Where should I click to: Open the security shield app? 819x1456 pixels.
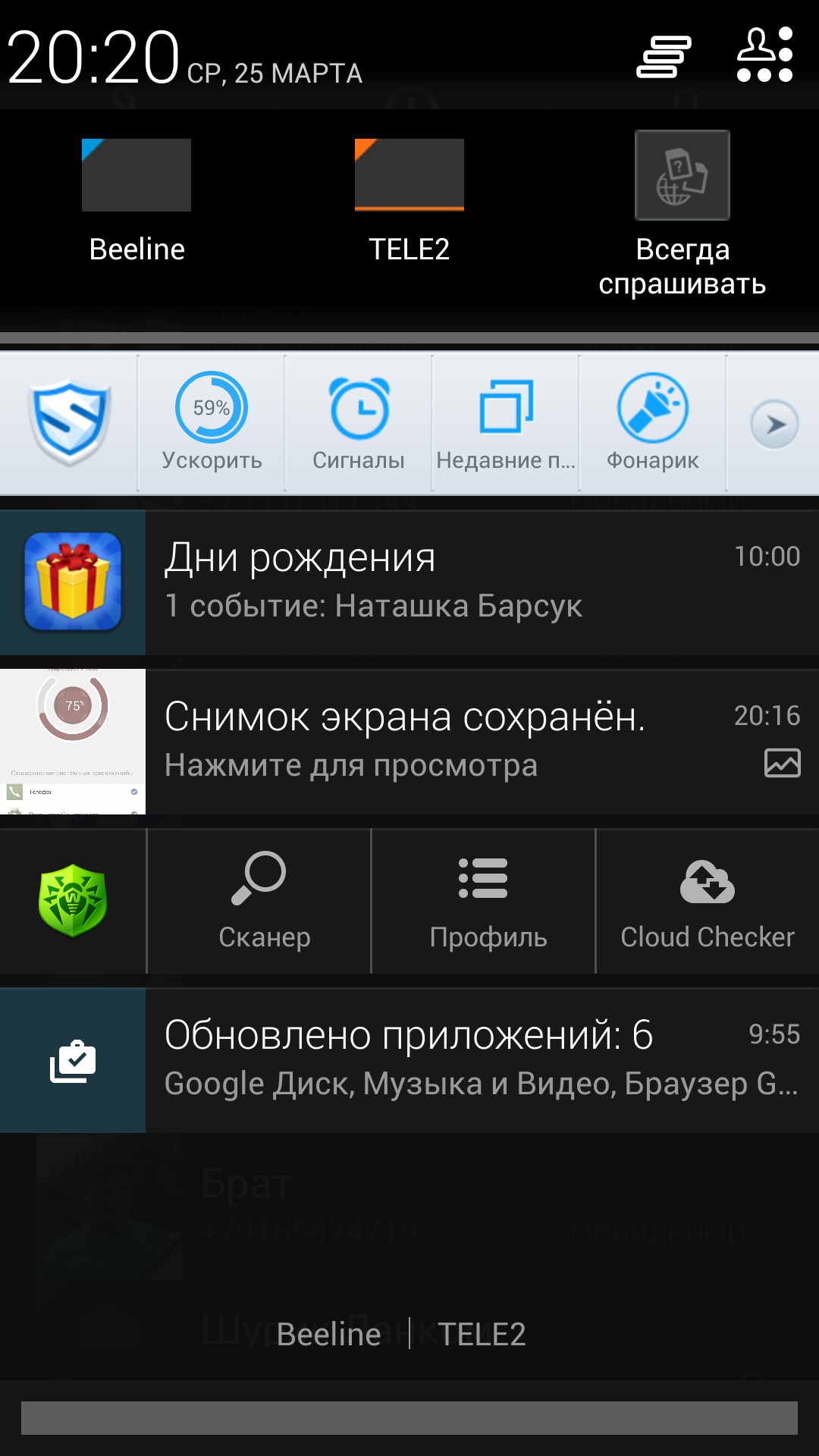pyautogui.click(x=69, y=422)
